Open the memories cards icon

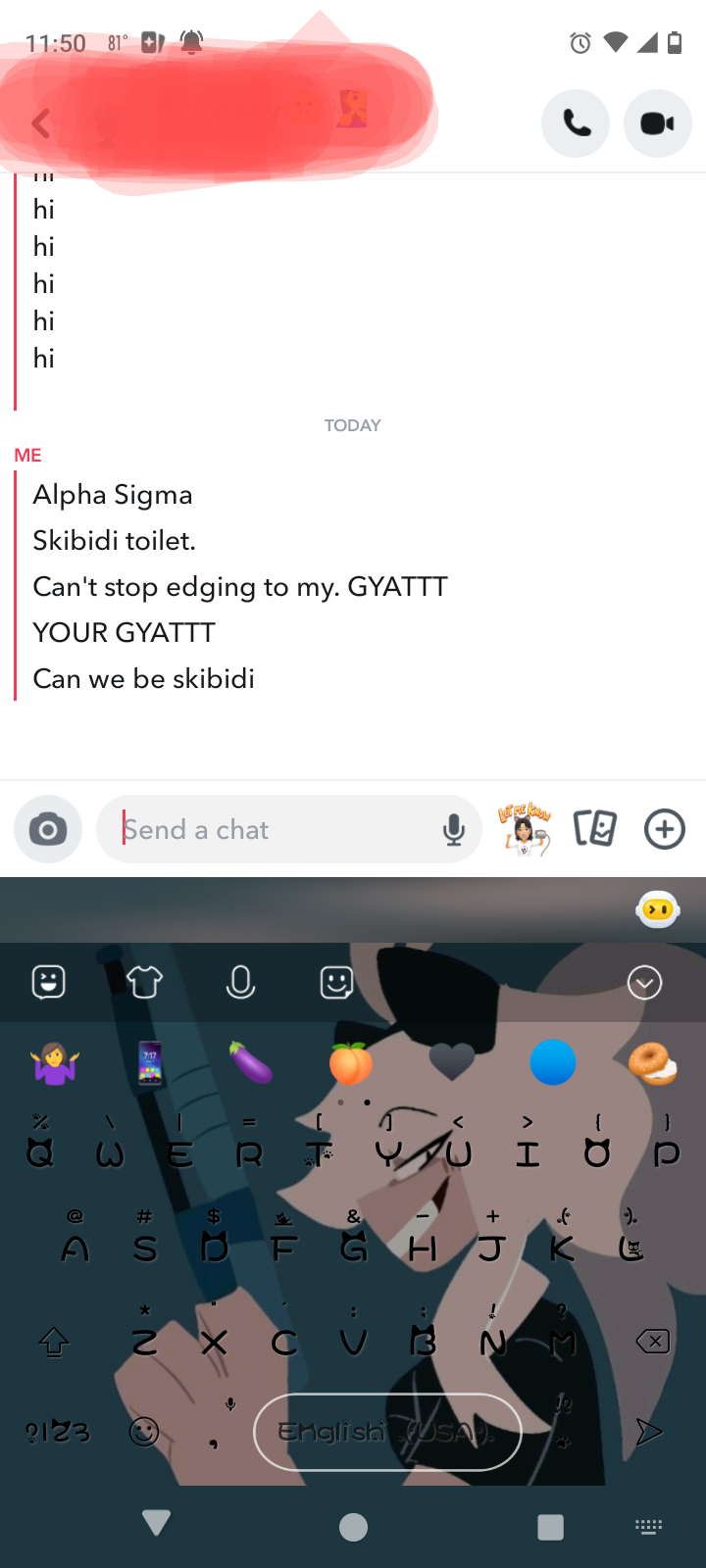pos(595,830)
